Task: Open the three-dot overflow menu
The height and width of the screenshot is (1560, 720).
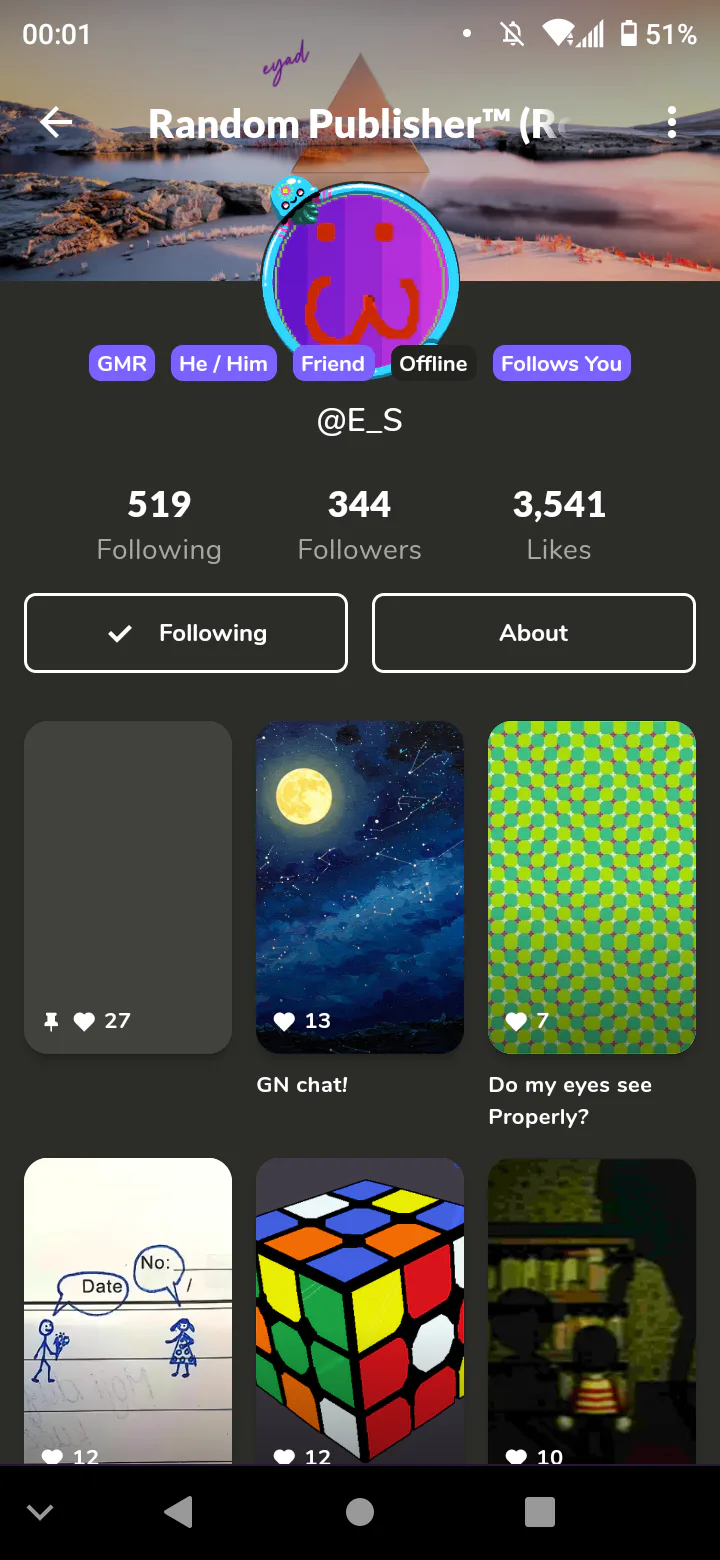Action: coord(672,123)
